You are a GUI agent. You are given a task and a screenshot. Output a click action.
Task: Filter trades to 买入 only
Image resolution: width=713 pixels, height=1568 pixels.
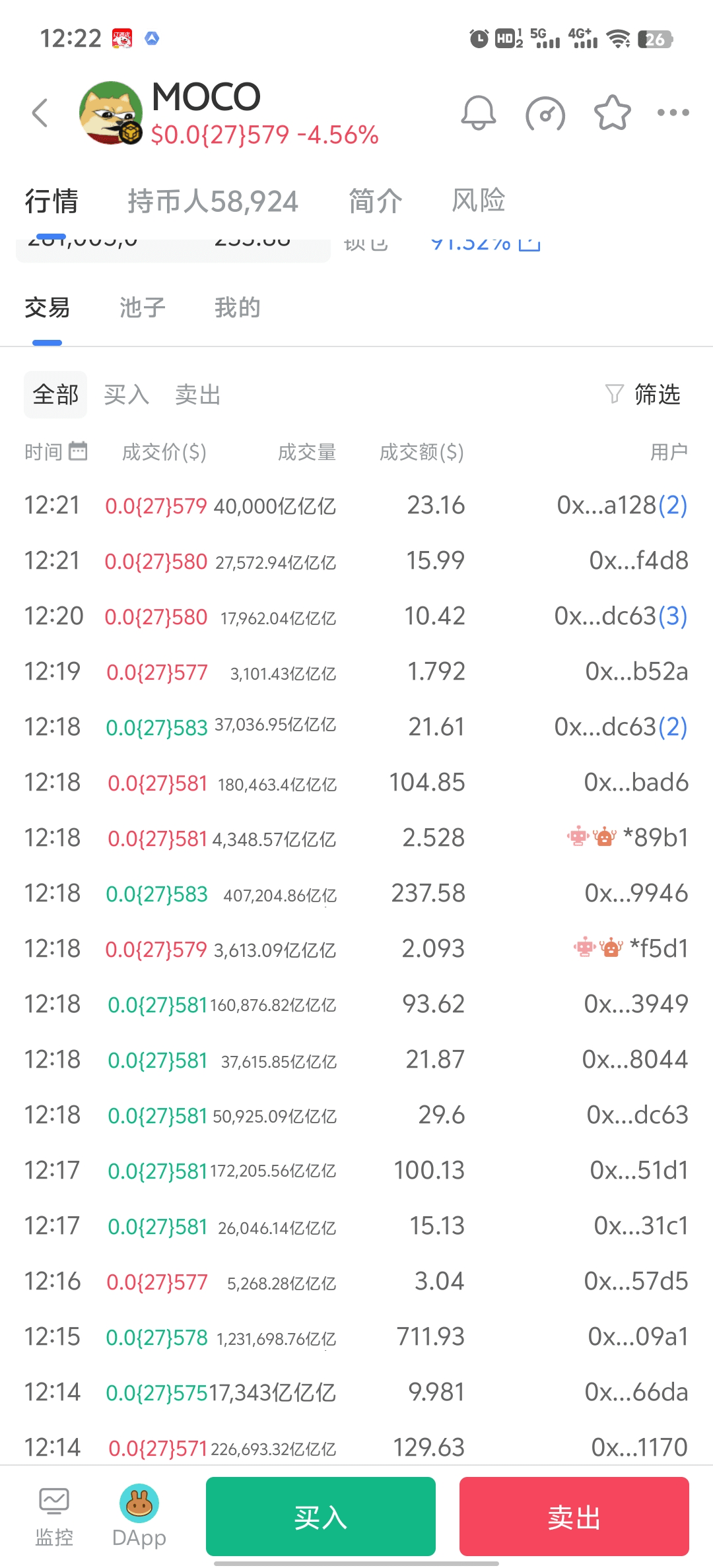(x=126, y=395)
